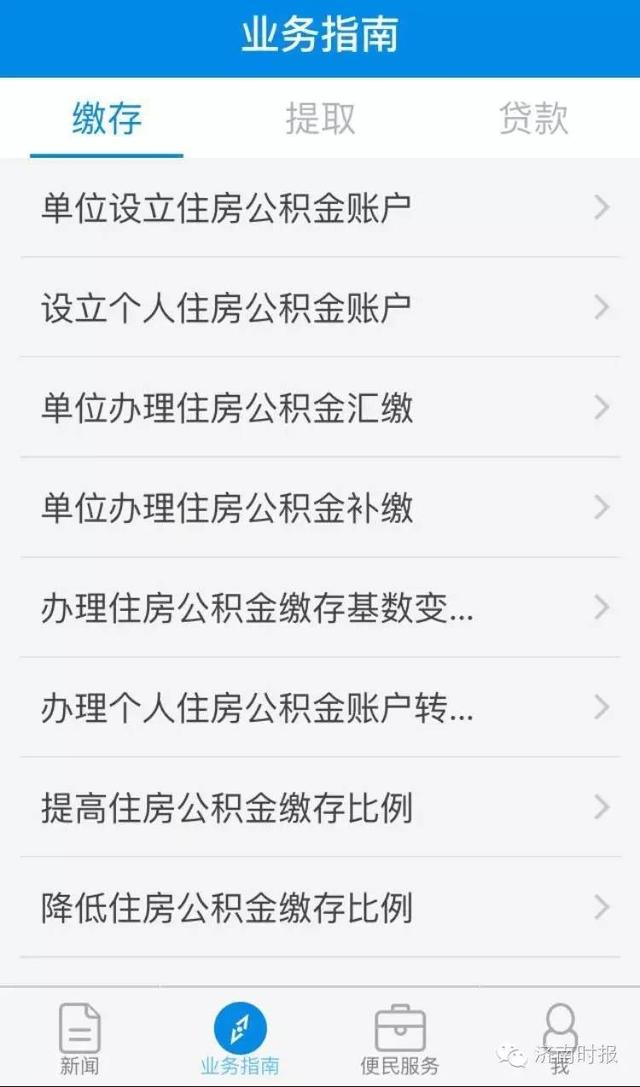The width and height of the screenshot is (640, 1087).
Task: View 单位办理住房公积金补缴 details
Action: (x=320, y=508)
